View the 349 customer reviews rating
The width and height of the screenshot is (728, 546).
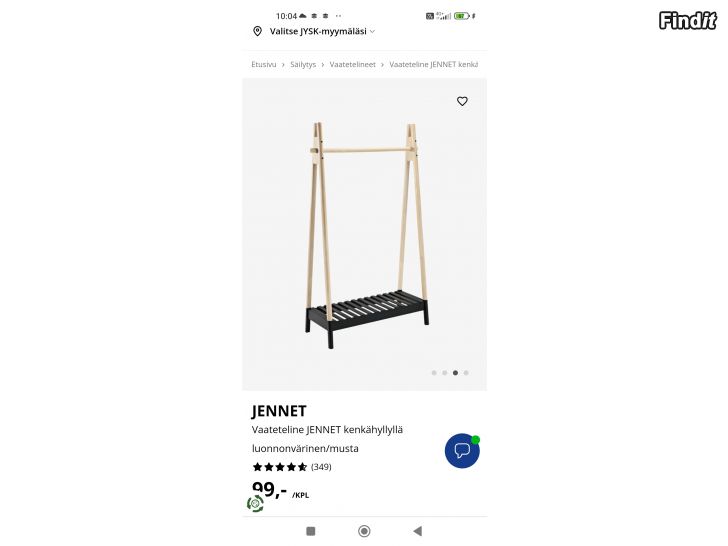[x=292, y=467]
